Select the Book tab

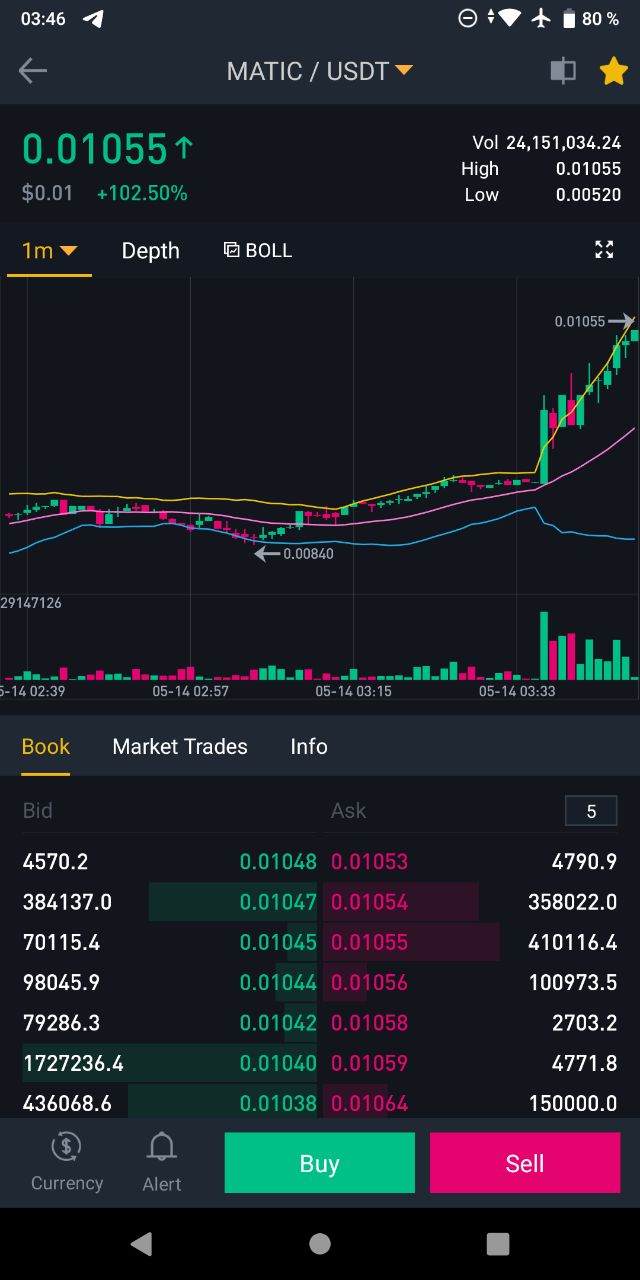[x=46, y=746]
